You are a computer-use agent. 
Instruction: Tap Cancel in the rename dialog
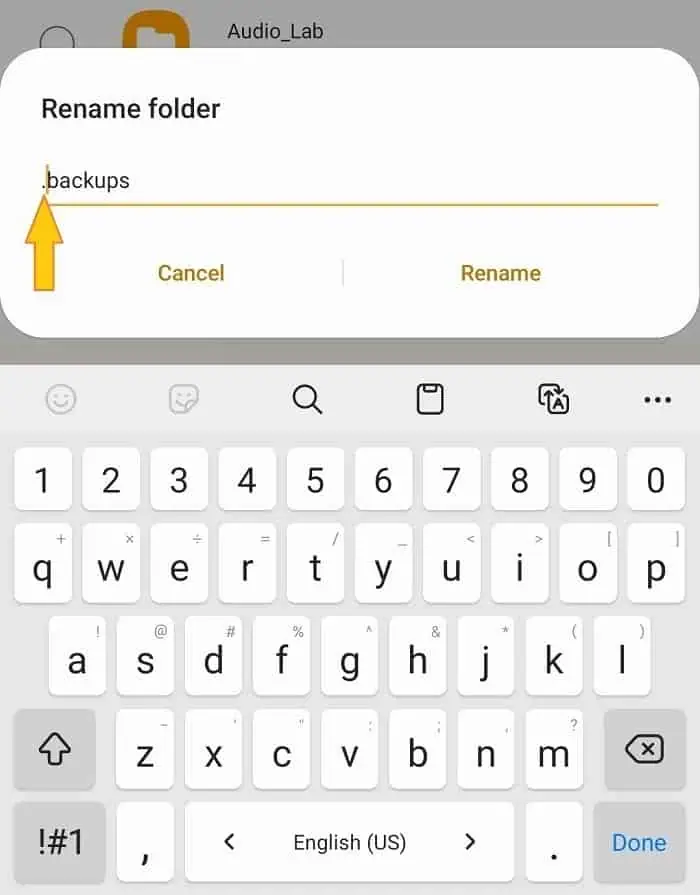click(x=191, y=273)
